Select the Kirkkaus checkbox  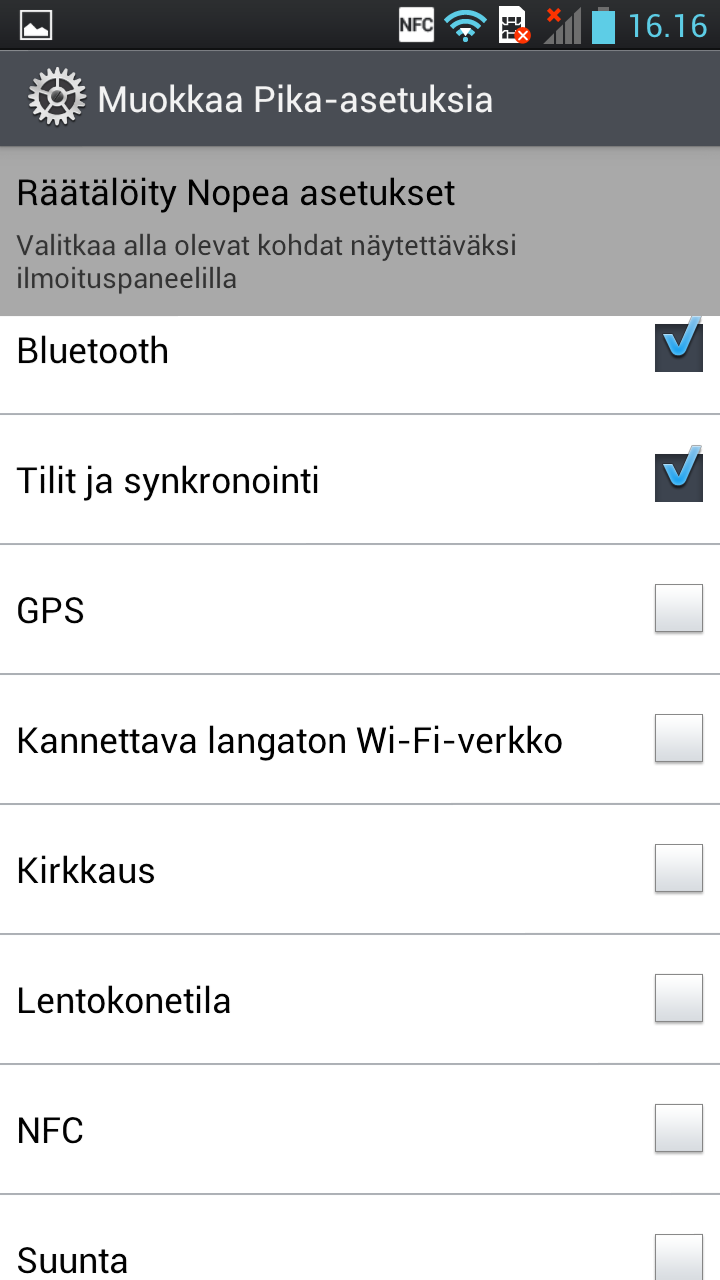pyautogui.click(x=679, y=868)
